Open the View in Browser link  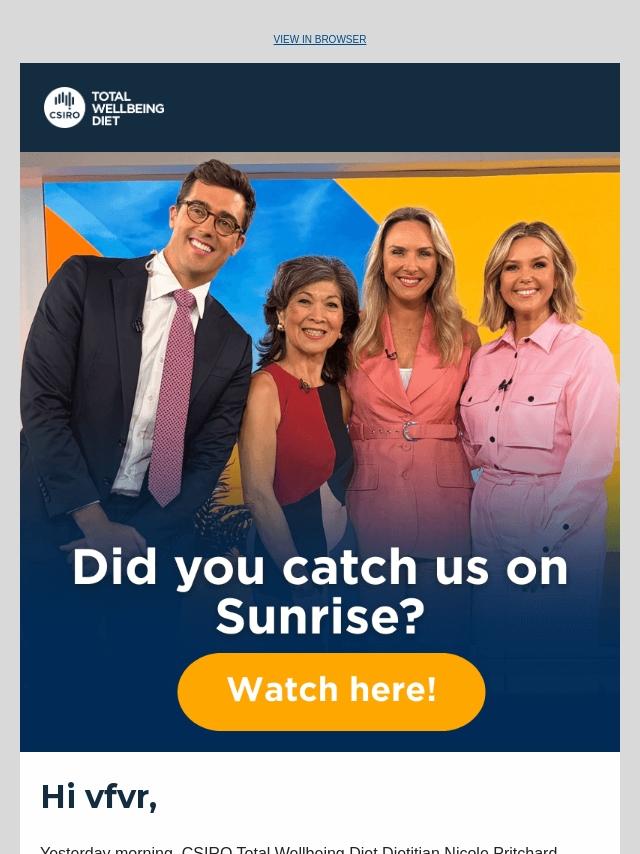point(320,39)
